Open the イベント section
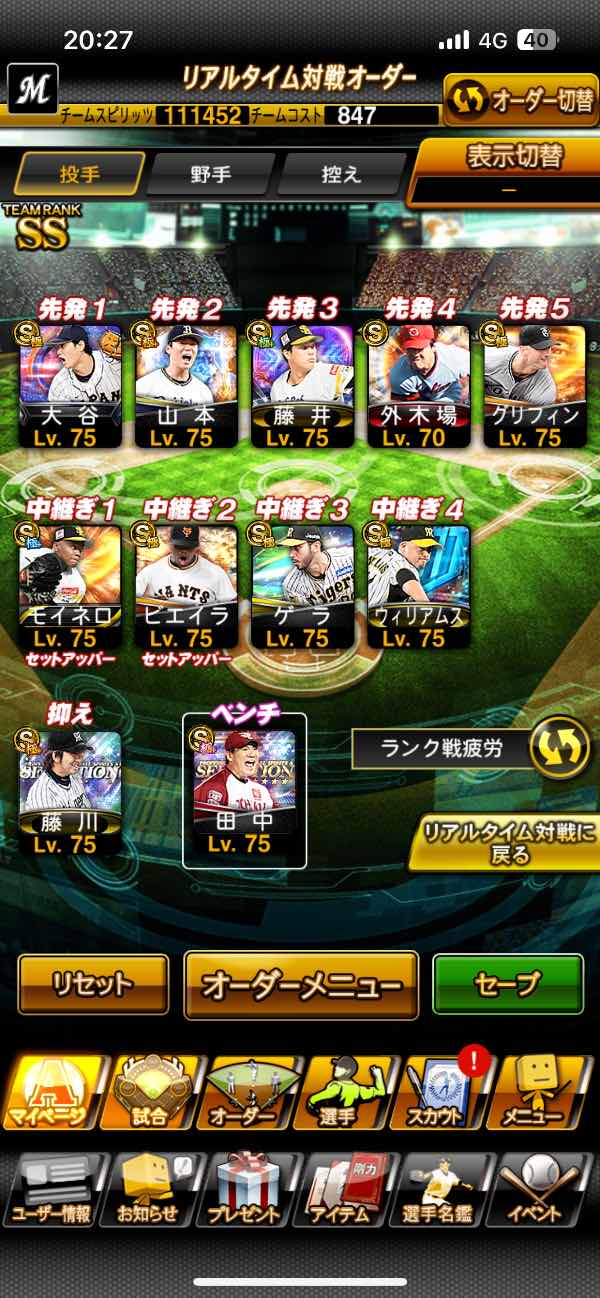 click(x=543, y=1190)
